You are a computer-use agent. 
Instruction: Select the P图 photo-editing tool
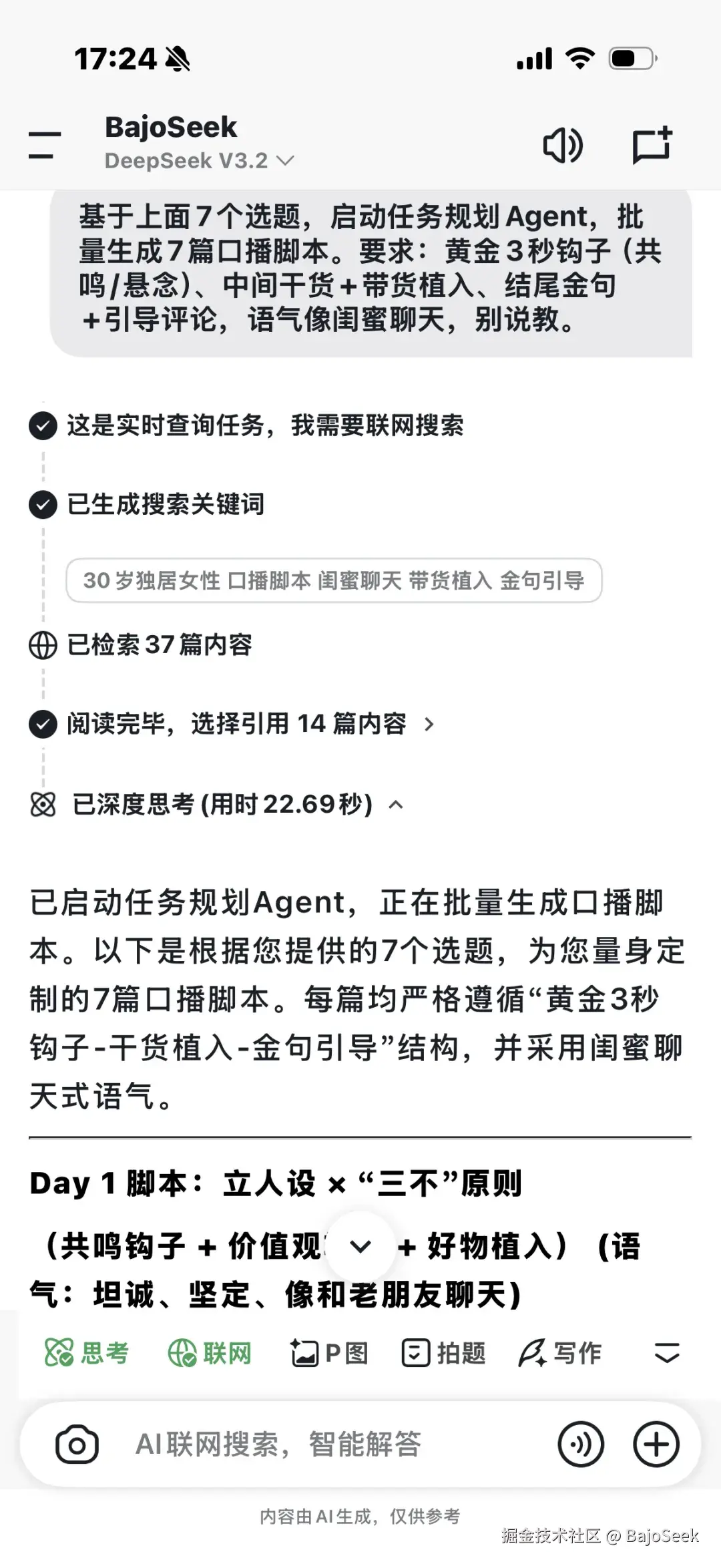tap(330, 1353)
